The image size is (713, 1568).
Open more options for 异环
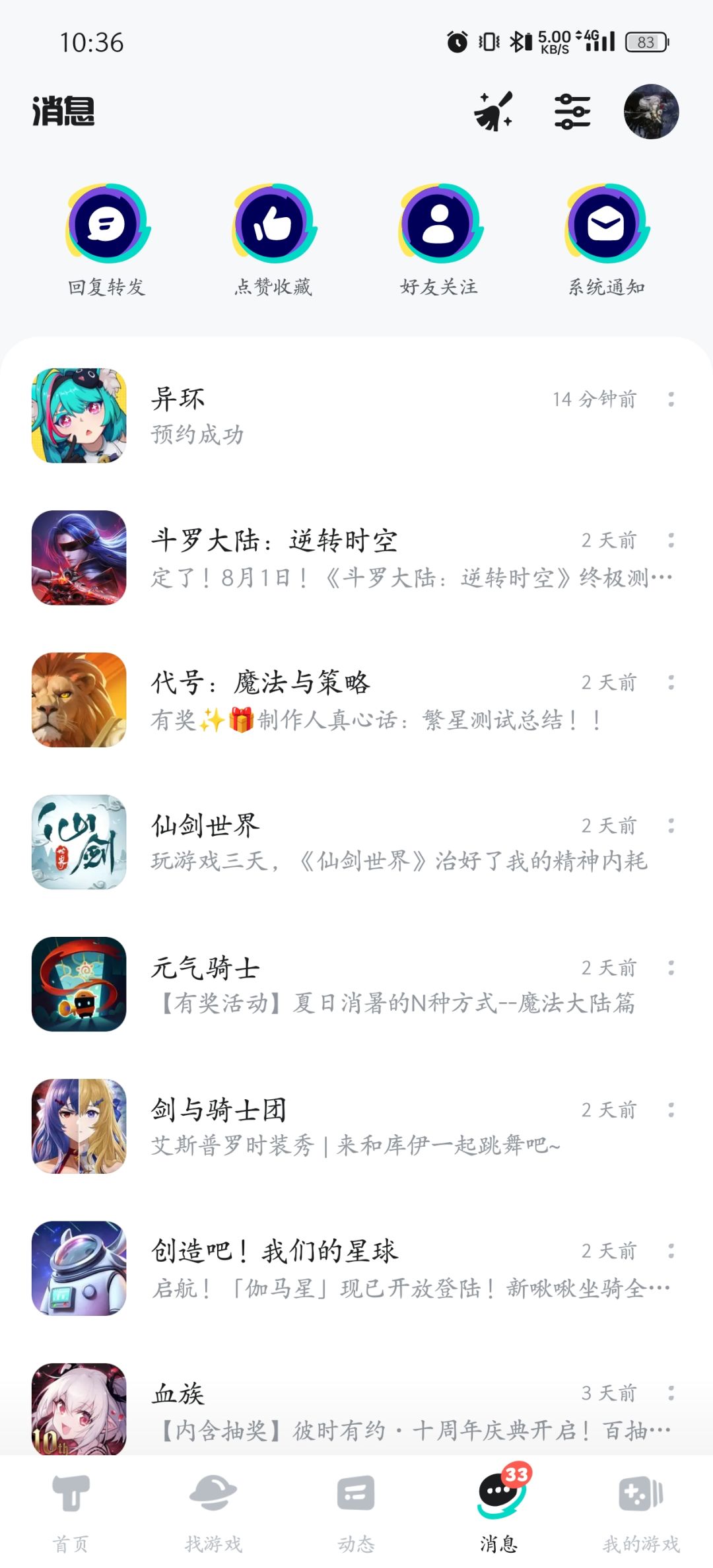pyautogui.click(x=671, y=399)
